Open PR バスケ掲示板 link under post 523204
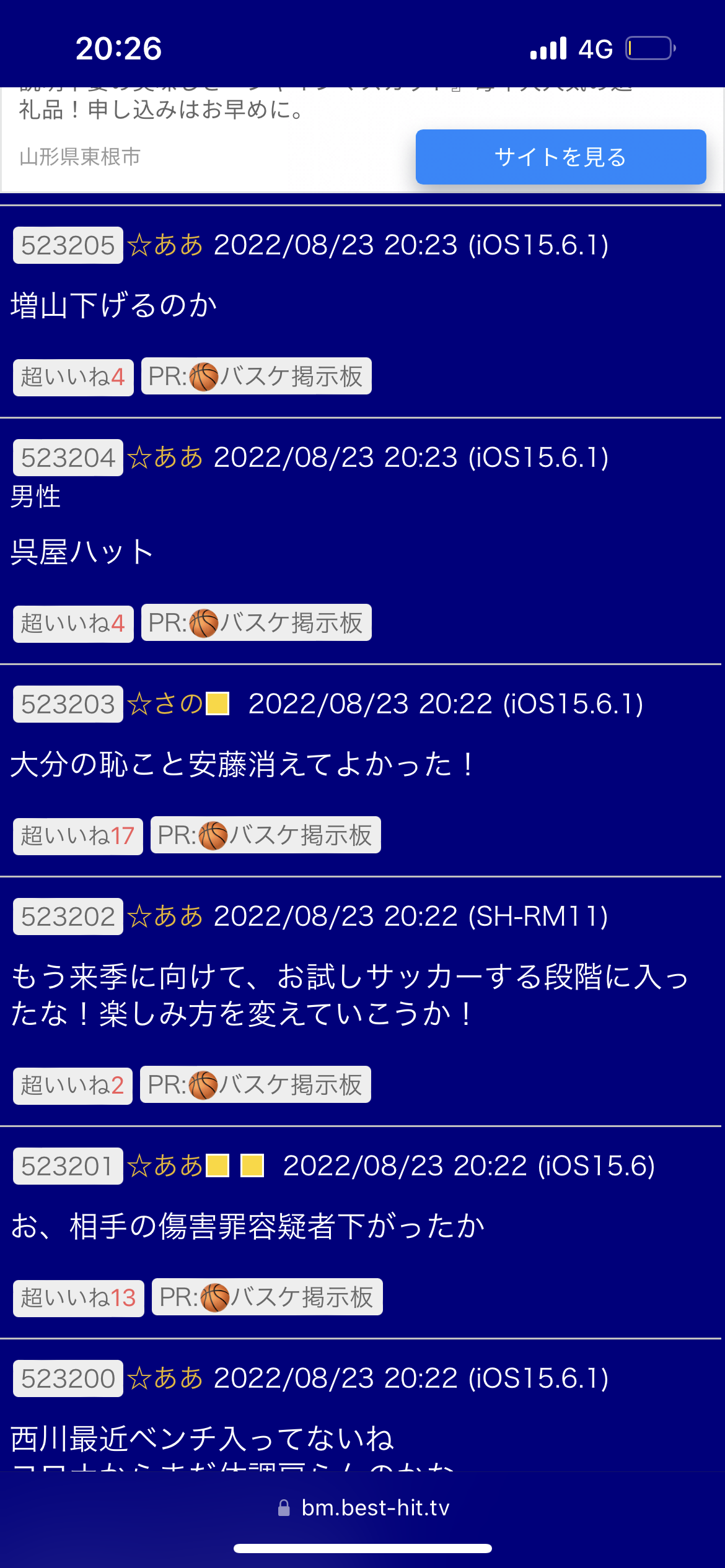 (256, 622)
